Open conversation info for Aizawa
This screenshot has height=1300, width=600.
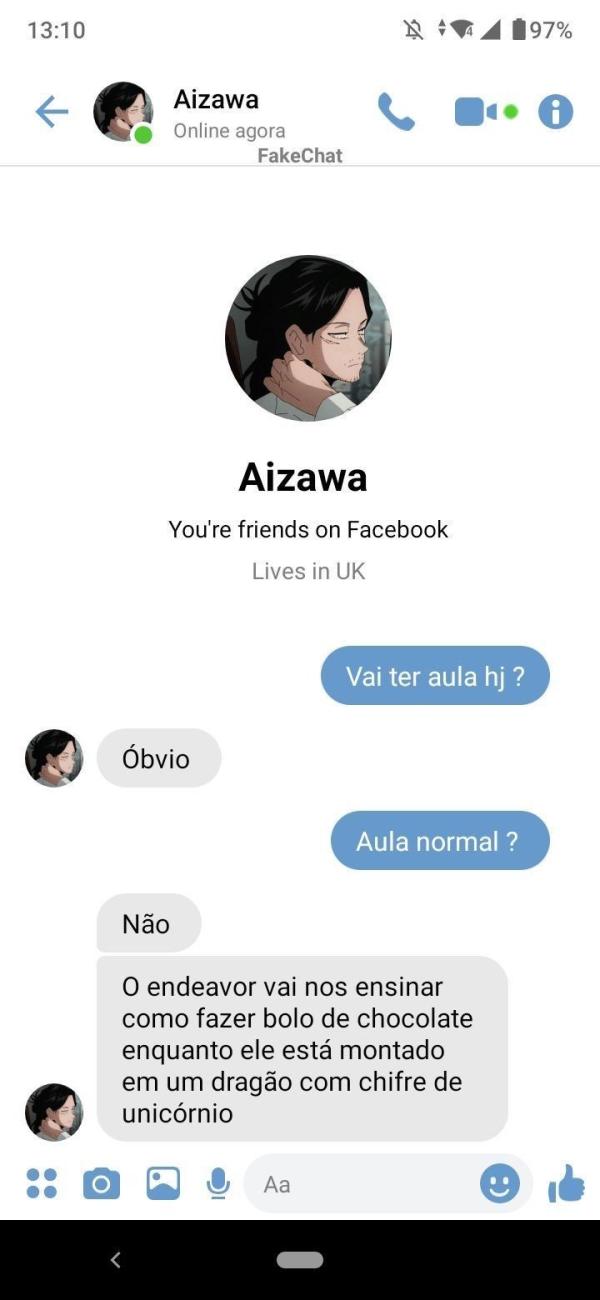556,112
